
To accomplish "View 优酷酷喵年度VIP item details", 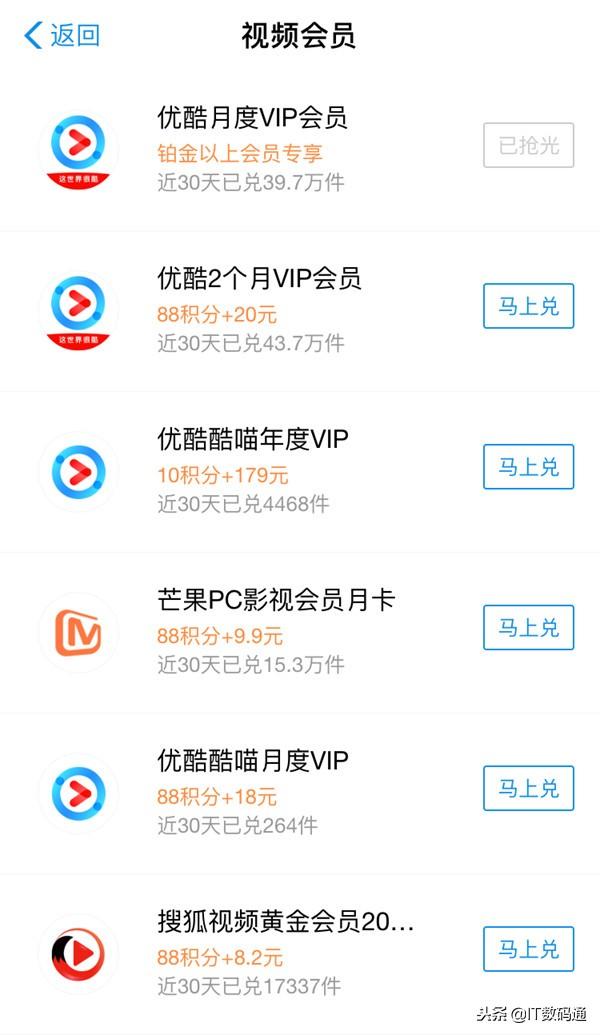I will click(300, 472).
